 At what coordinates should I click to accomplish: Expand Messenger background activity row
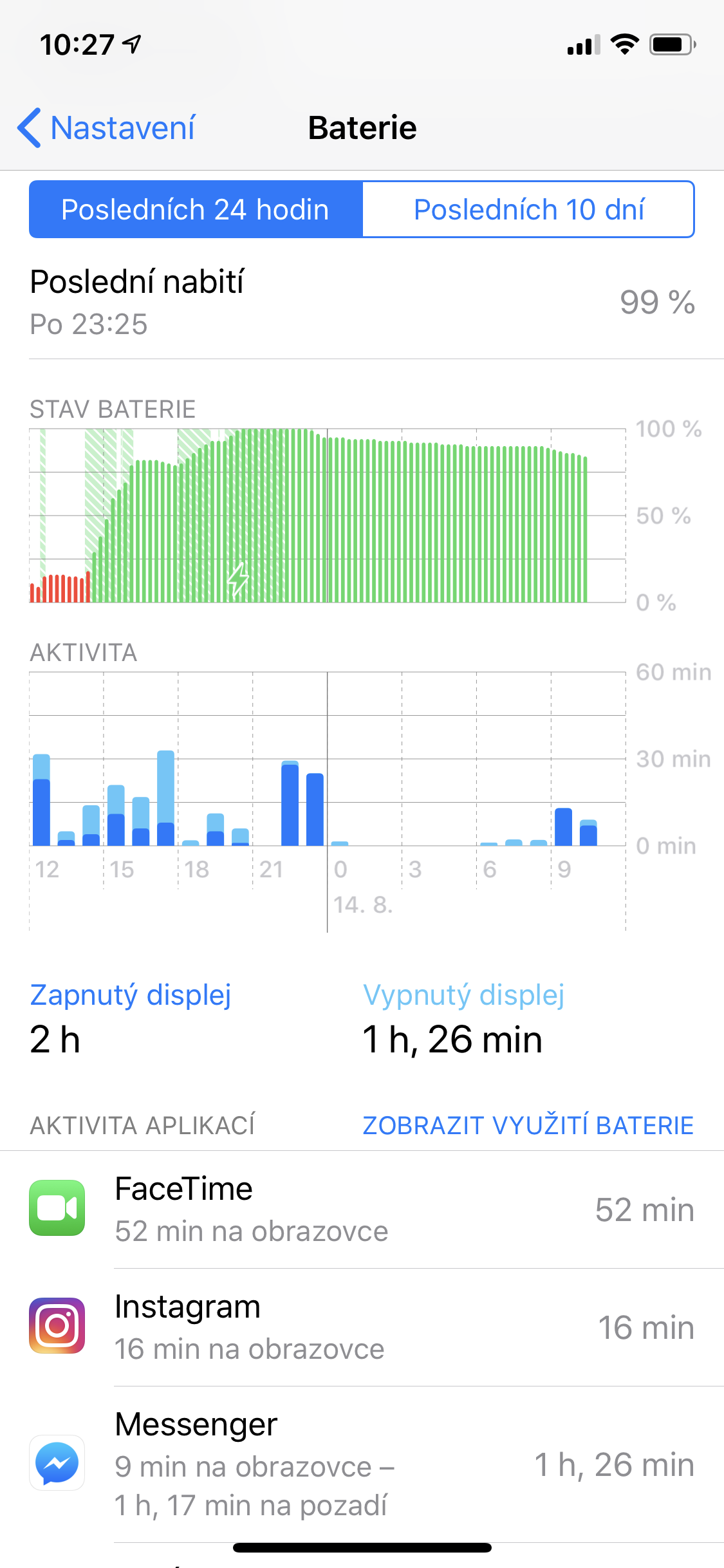pyautogui.click(x=360, y=1464)
